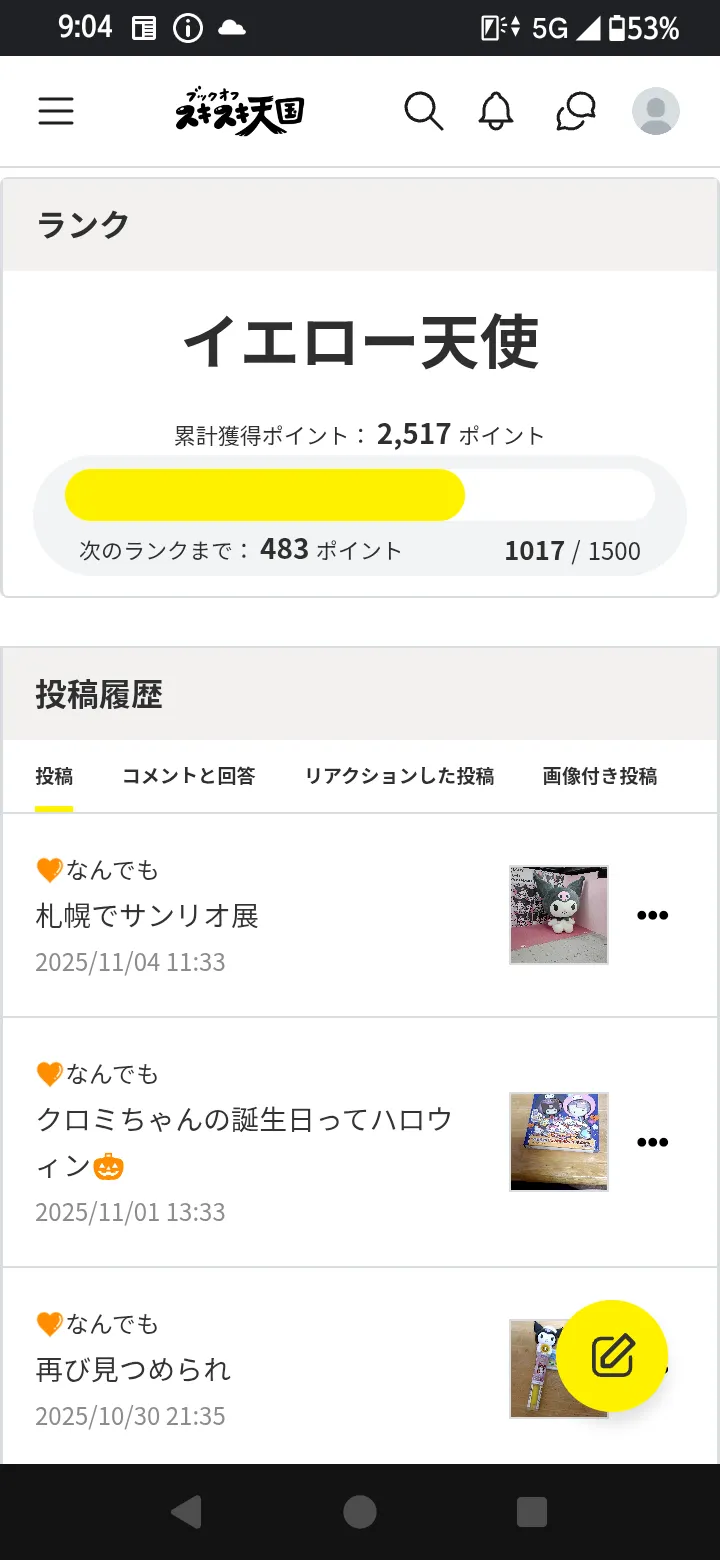
Task: Open options menu for the クロミちゃん birthday post
Action: point(653,1141)
